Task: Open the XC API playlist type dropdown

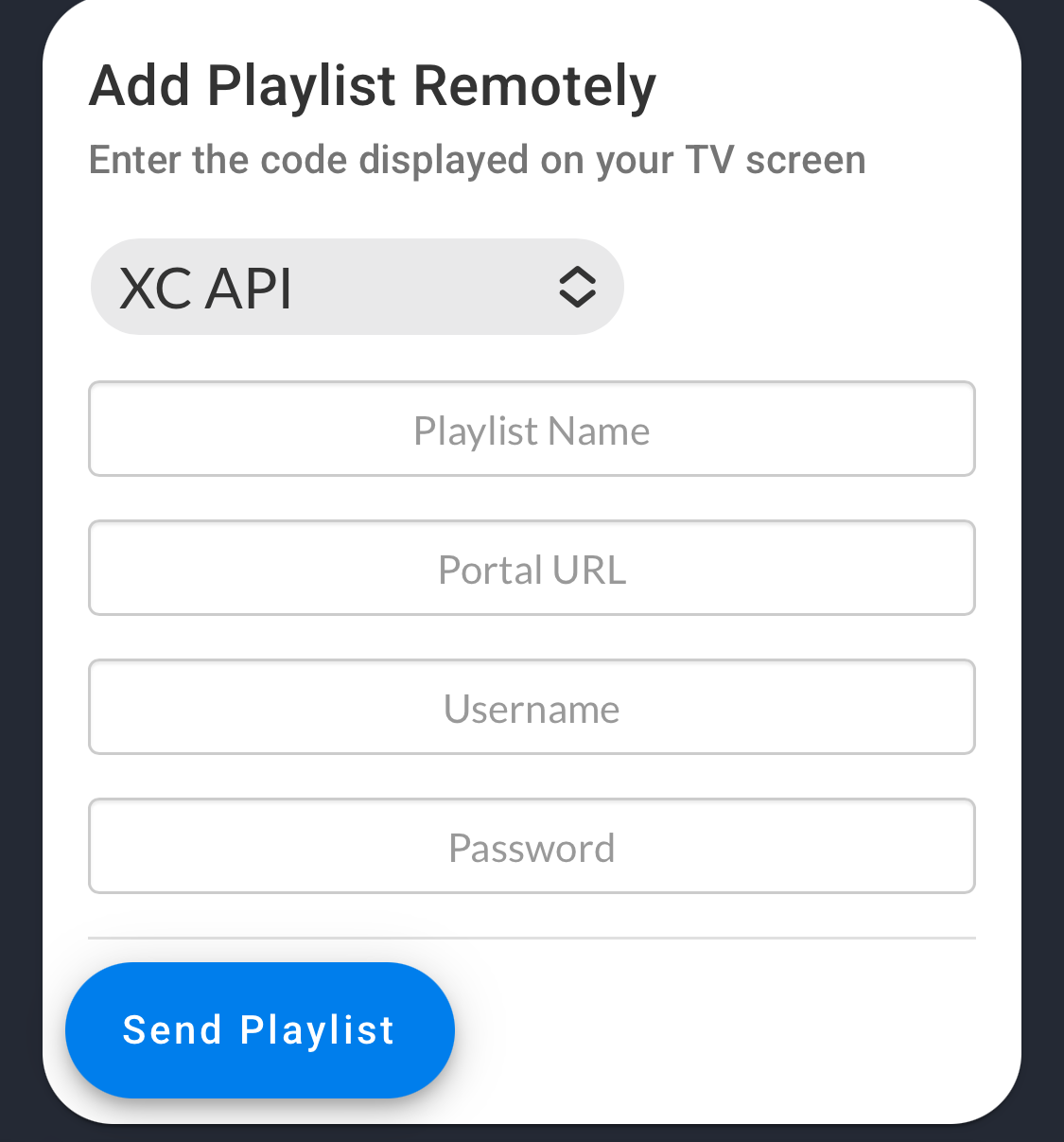Action: (x=357, y=287)
